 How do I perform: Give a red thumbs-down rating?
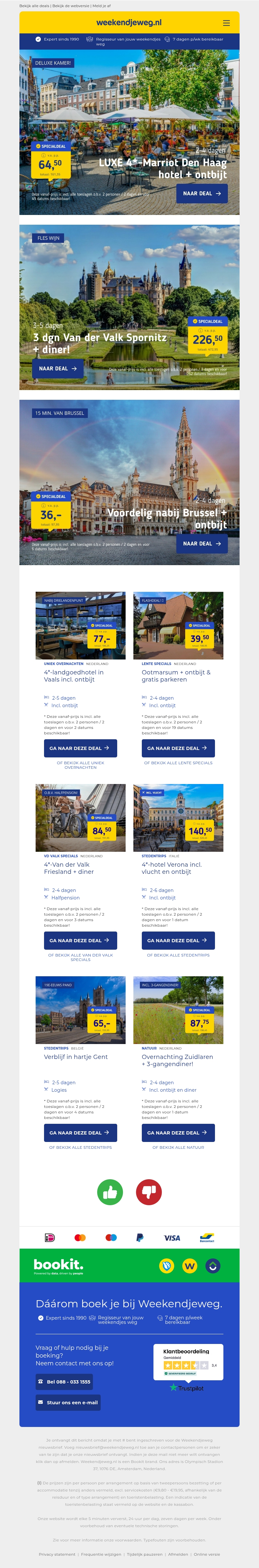coord(149,1192)
